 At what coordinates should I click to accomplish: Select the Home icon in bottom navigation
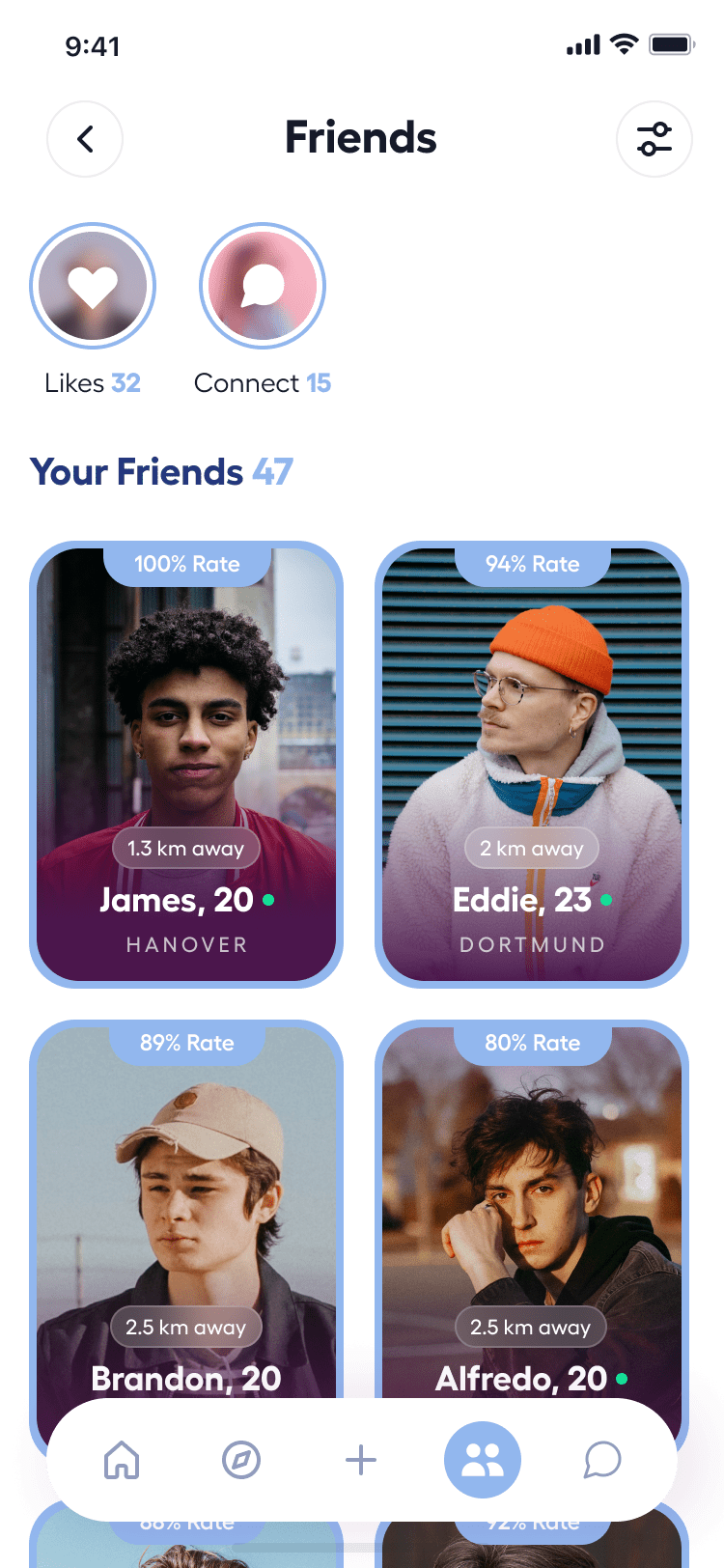pos(120,1460)
